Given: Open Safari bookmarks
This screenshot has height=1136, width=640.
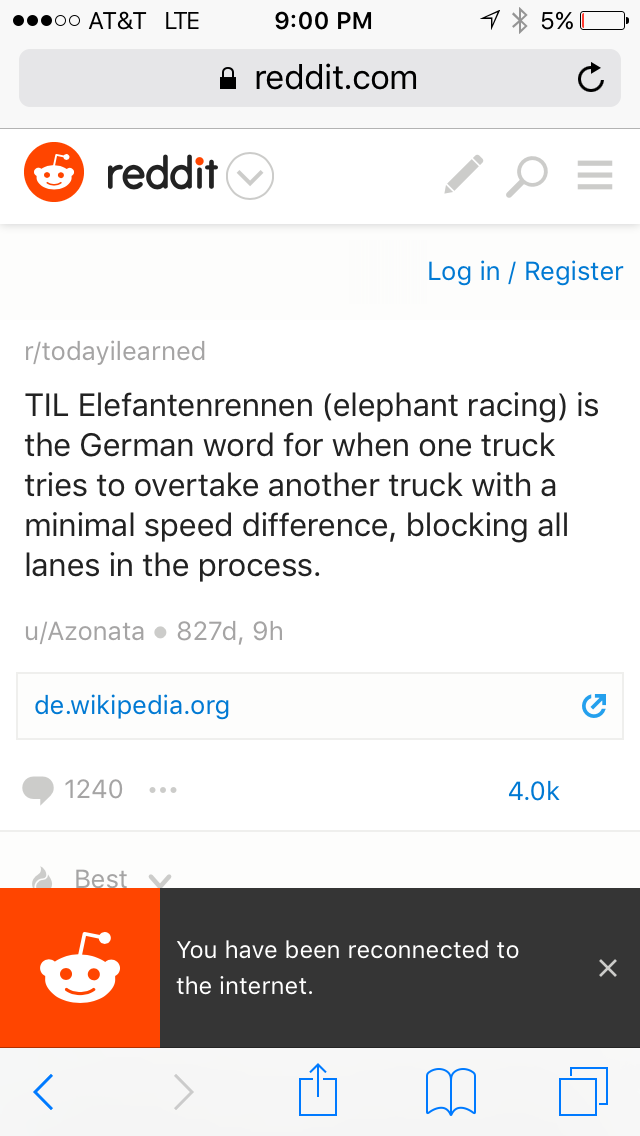Looking at the screenshot, I should (450, 1091).
